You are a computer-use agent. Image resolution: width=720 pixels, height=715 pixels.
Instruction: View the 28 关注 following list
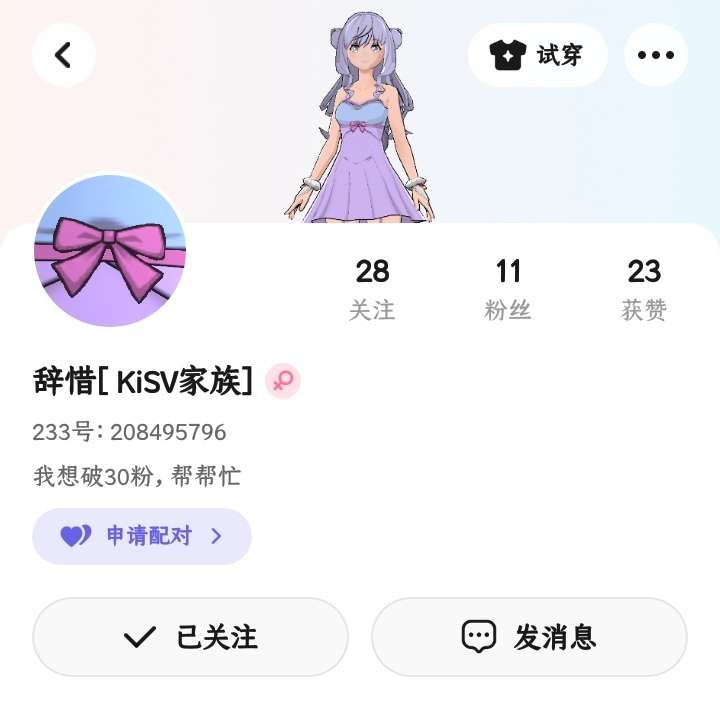(x=372, y=289)
